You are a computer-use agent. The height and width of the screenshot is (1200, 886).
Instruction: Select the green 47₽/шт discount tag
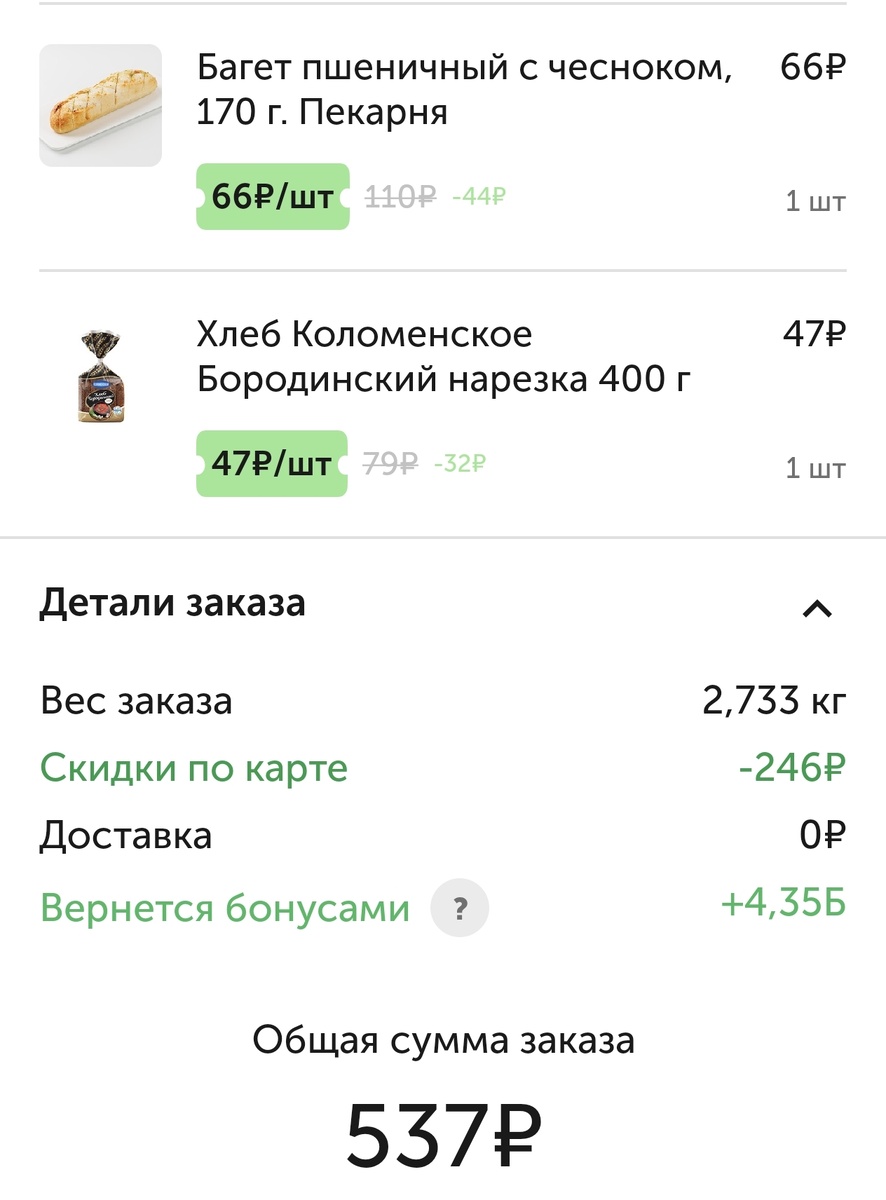272,462
